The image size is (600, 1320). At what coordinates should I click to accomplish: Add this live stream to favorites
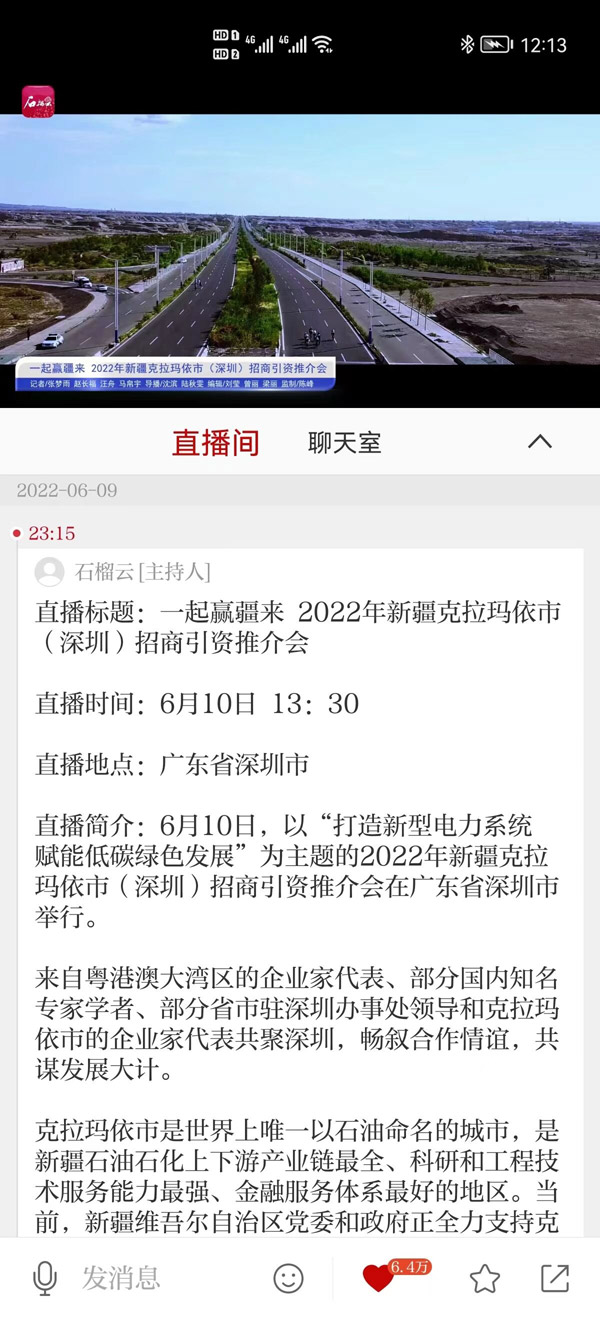tap(485, 1278)
